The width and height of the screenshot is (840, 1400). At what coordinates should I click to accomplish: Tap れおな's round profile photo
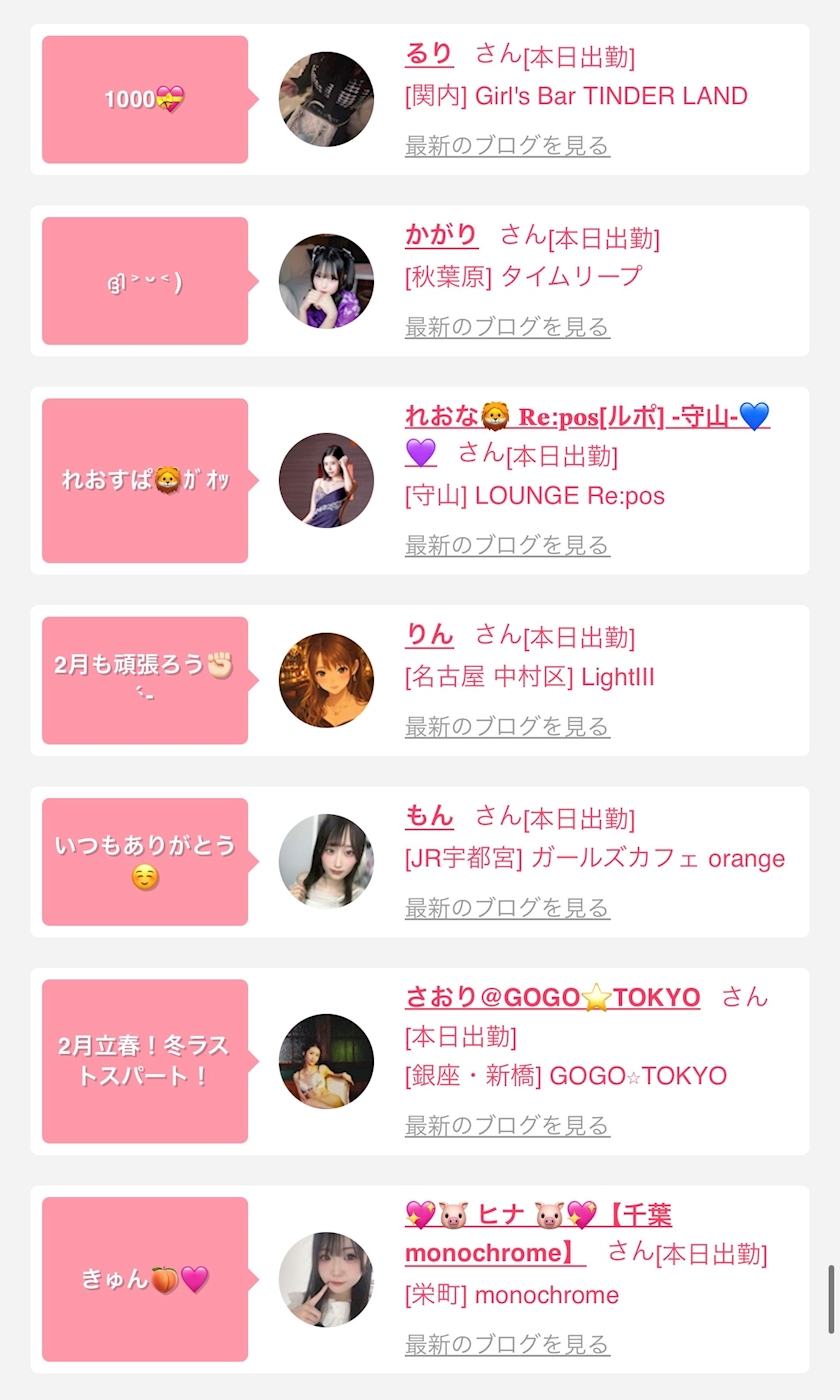click(326, 480)
